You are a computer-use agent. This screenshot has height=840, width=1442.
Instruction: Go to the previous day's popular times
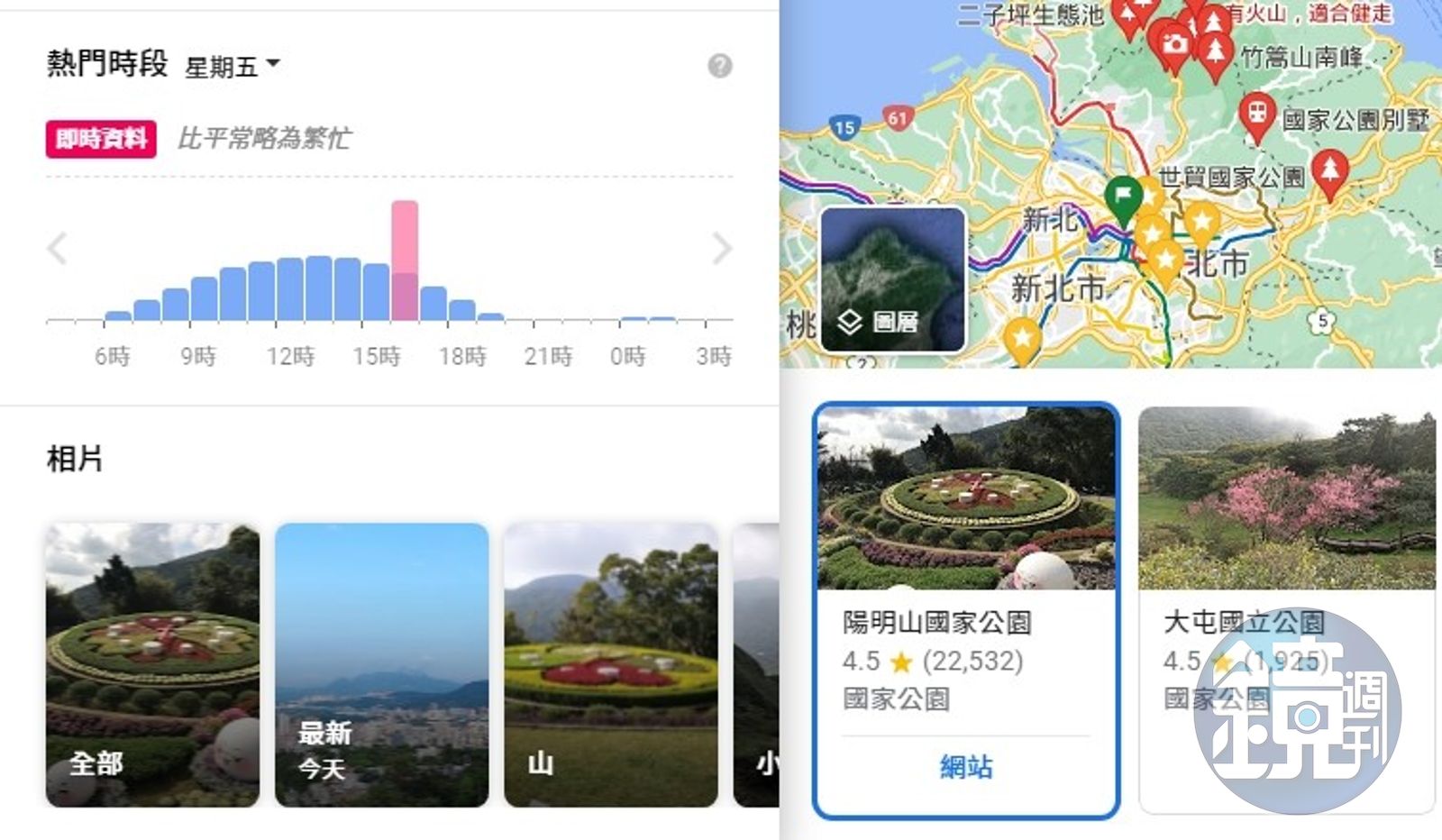coord(58,248)
